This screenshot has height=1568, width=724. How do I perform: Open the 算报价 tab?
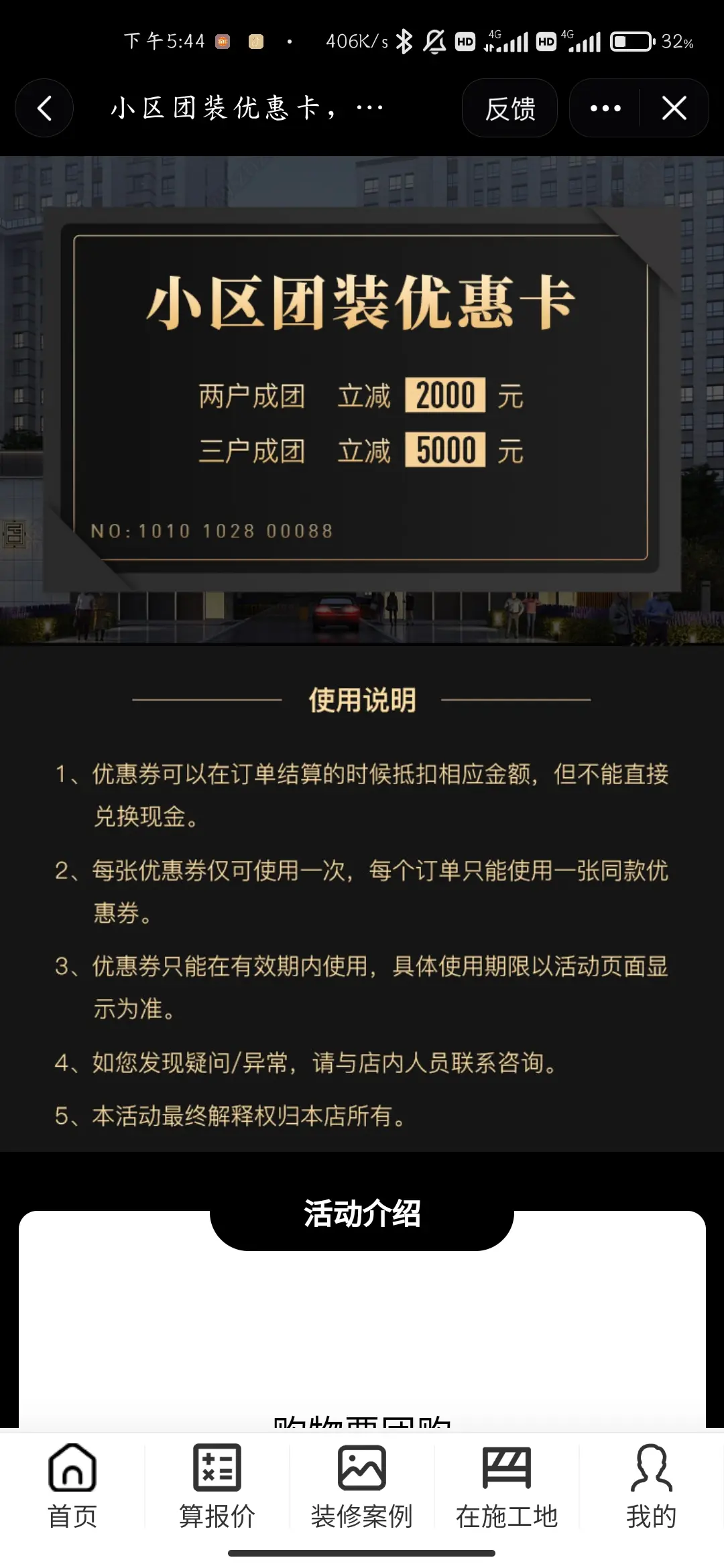pyautogui.click(x=217, y=1485)
